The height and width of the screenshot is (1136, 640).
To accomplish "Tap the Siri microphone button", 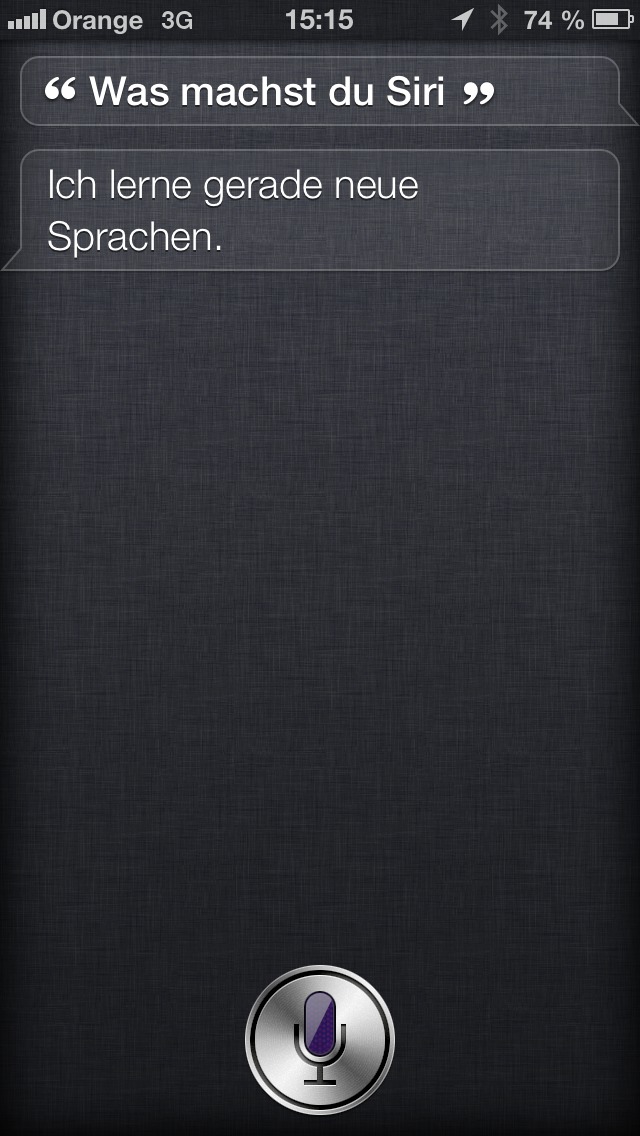I will click(x=320, y=1040).
